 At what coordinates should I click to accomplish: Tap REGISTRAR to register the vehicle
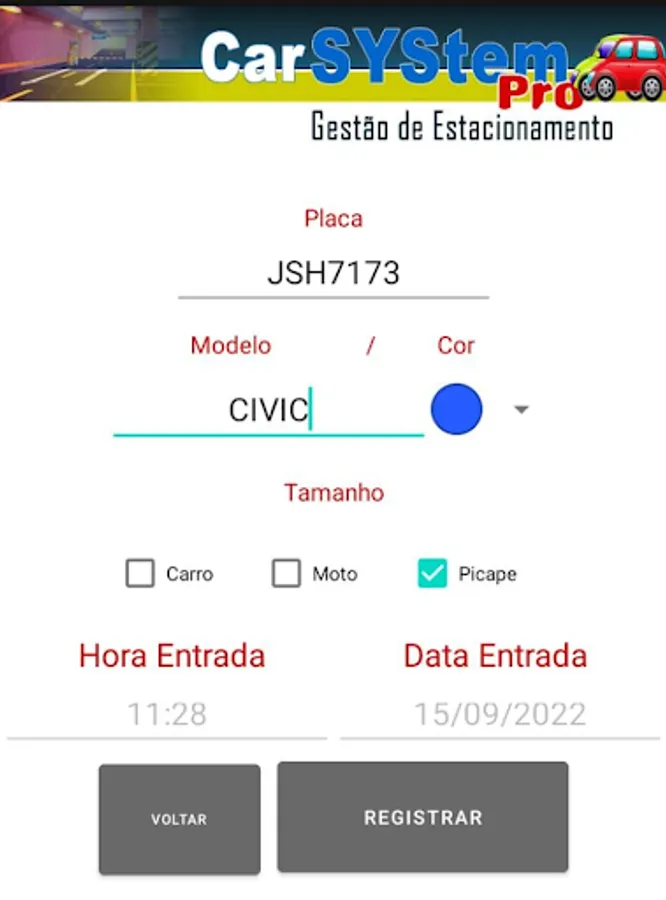point(422,817)
